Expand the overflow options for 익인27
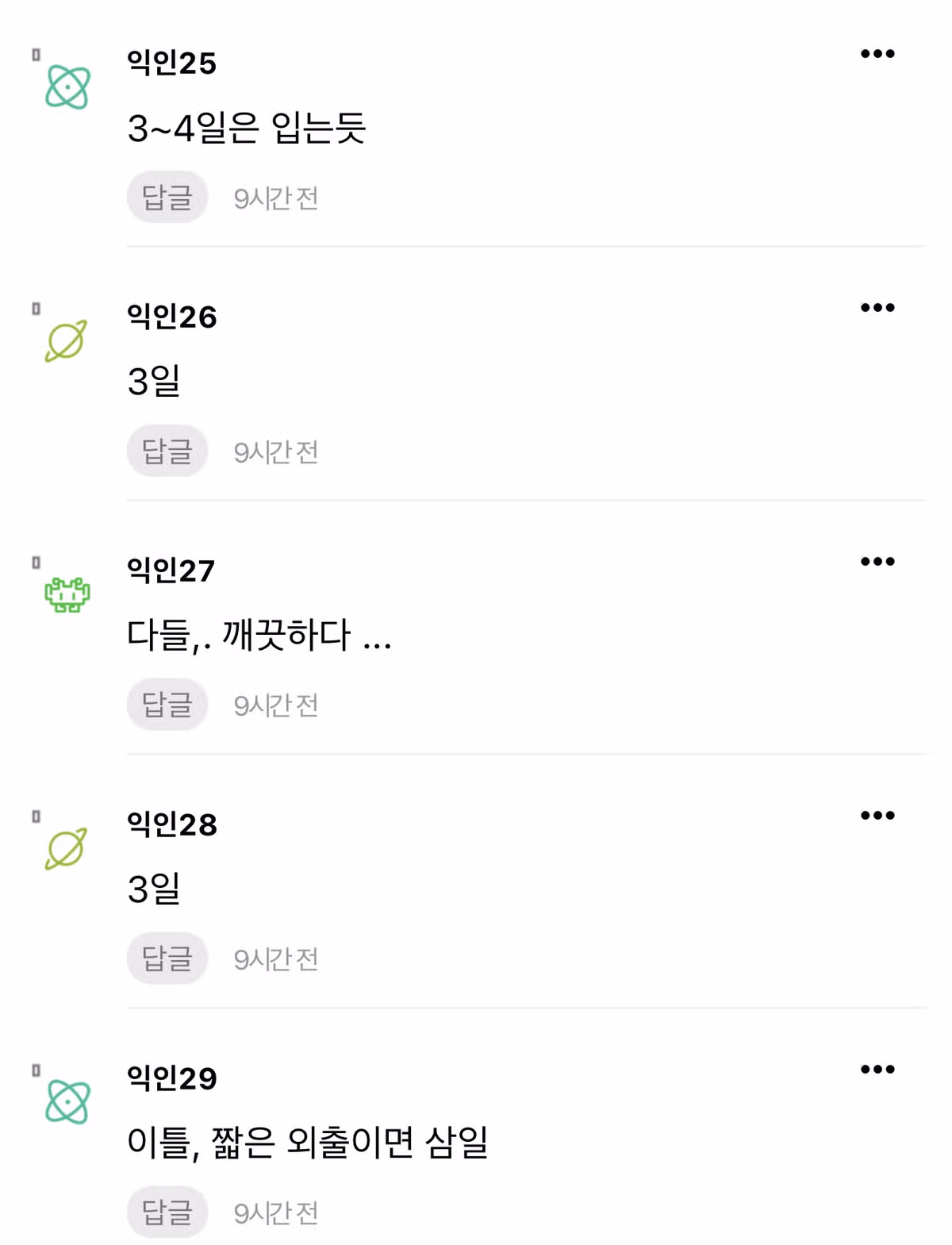The height and width of the screenshot is (1245, 952). coord(877,560)
